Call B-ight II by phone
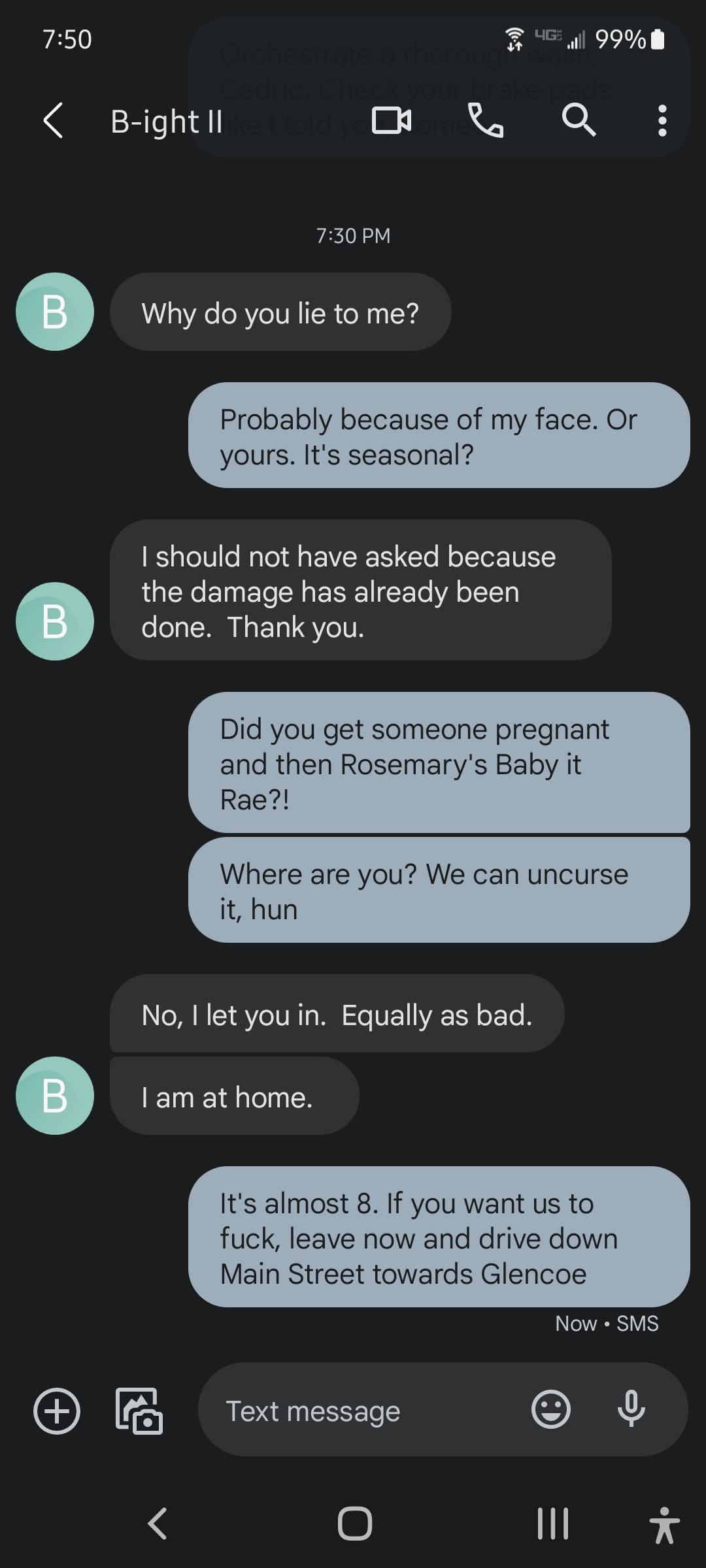Viewport: 706px width, 1568px height. click(486, 121)
